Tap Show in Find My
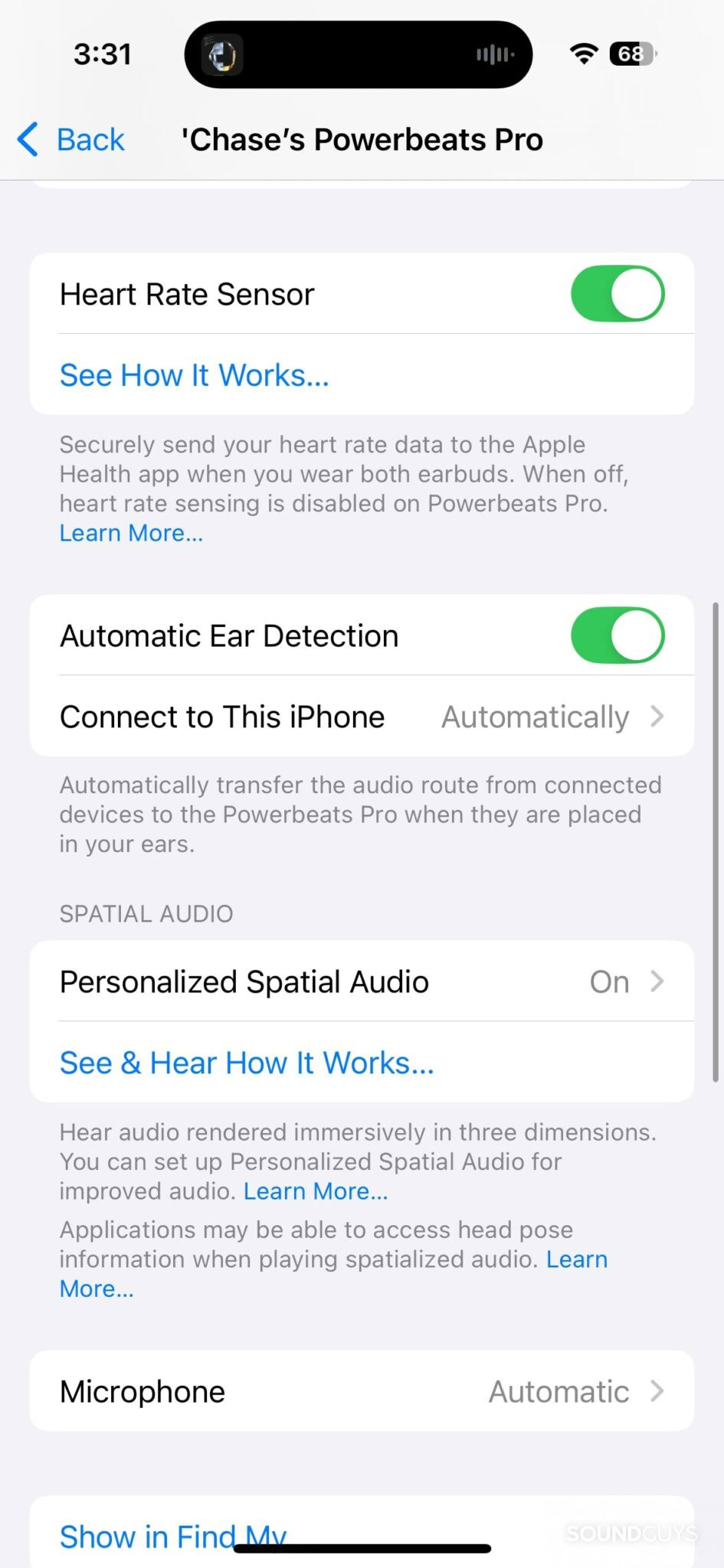 click(x=173, y=1535)
